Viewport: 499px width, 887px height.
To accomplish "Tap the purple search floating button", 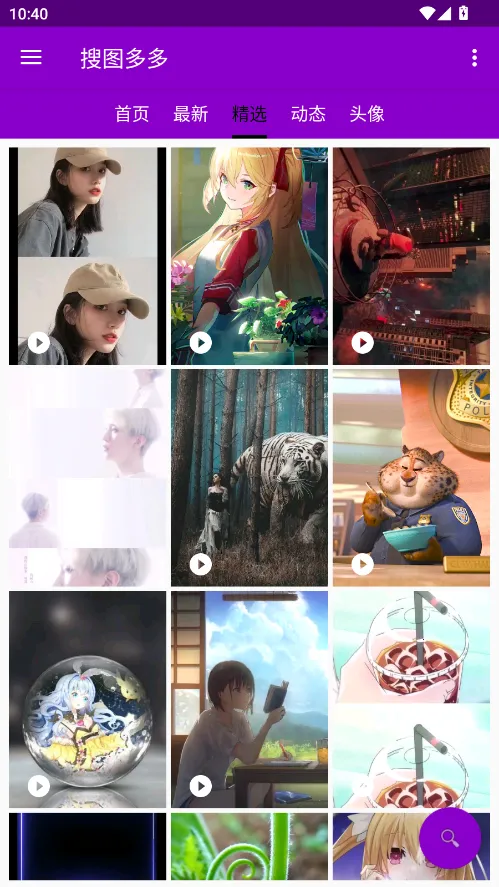I will 450,838.
